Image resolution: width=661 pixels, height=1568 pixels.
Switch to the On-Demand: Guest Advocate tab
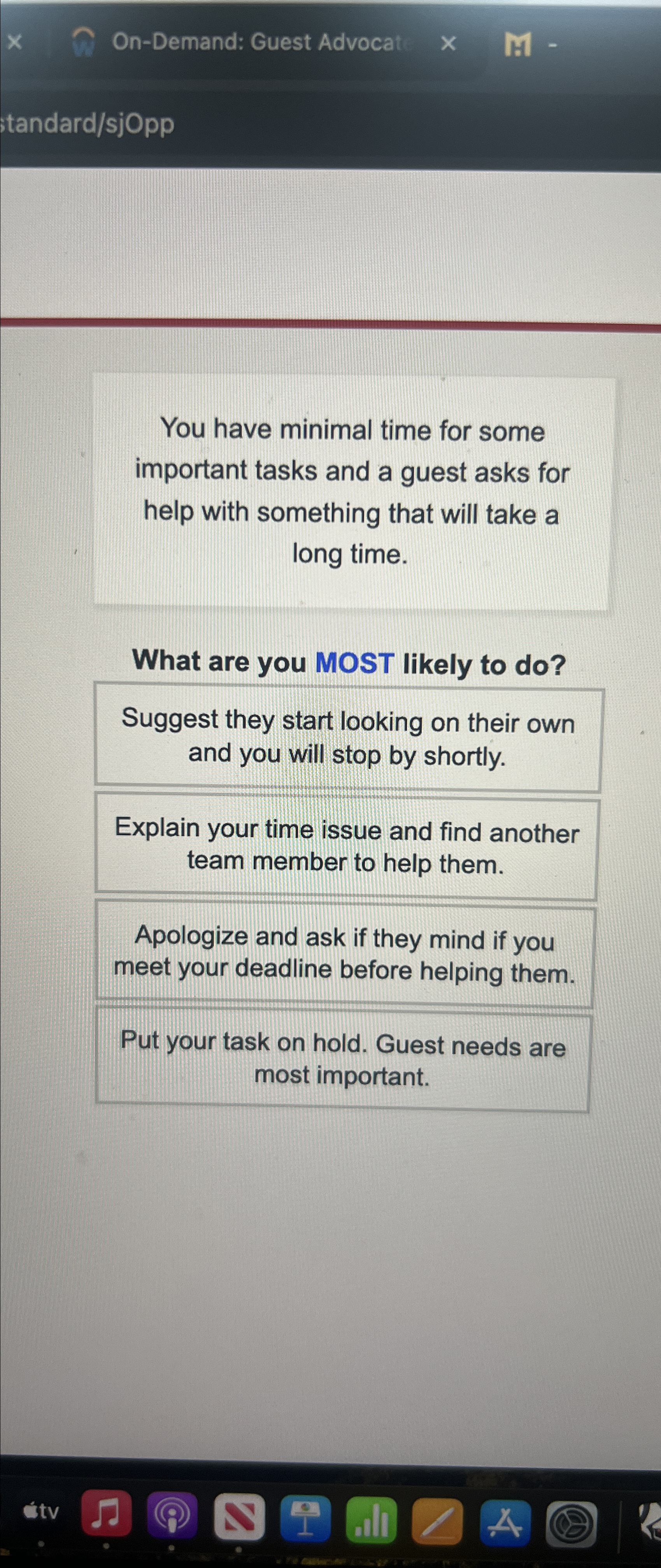[x=256, y=43]
